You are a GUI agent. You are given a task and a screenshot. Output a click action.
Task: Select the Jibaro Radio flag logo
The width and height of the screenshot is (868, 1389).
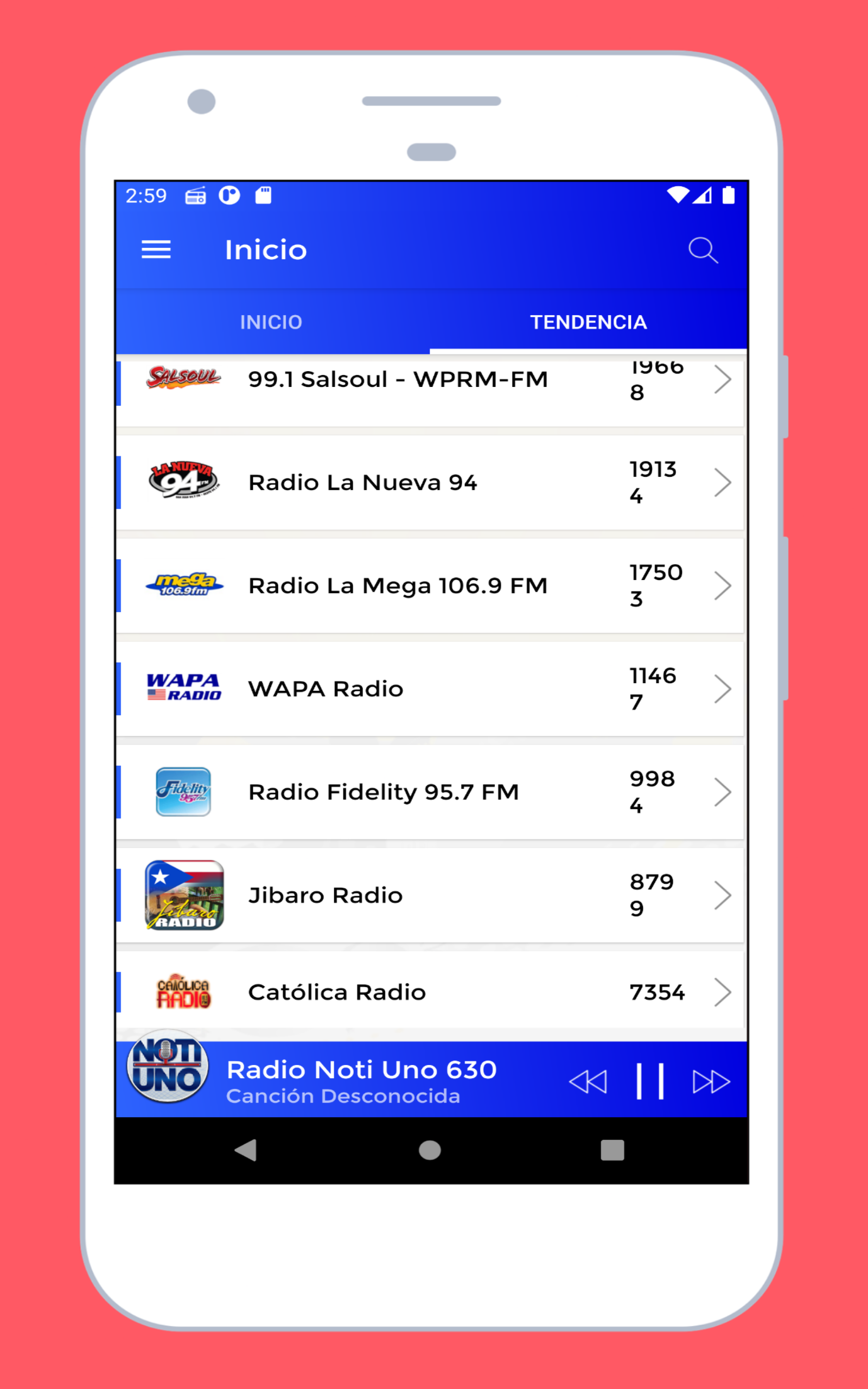[184, 894]
